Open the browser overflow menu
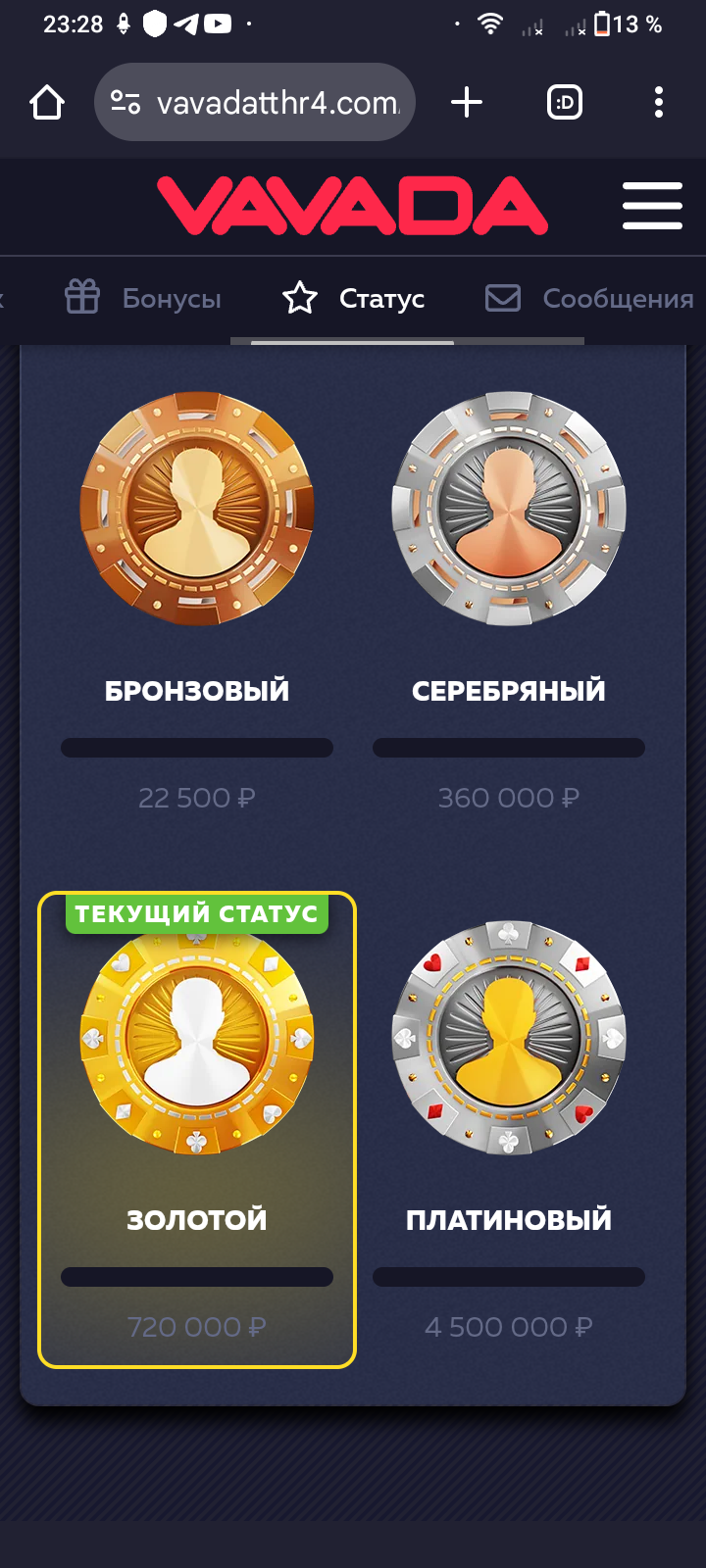This screenshot has height=1568, width=706. pyautogui.click(x=658, y=102)
